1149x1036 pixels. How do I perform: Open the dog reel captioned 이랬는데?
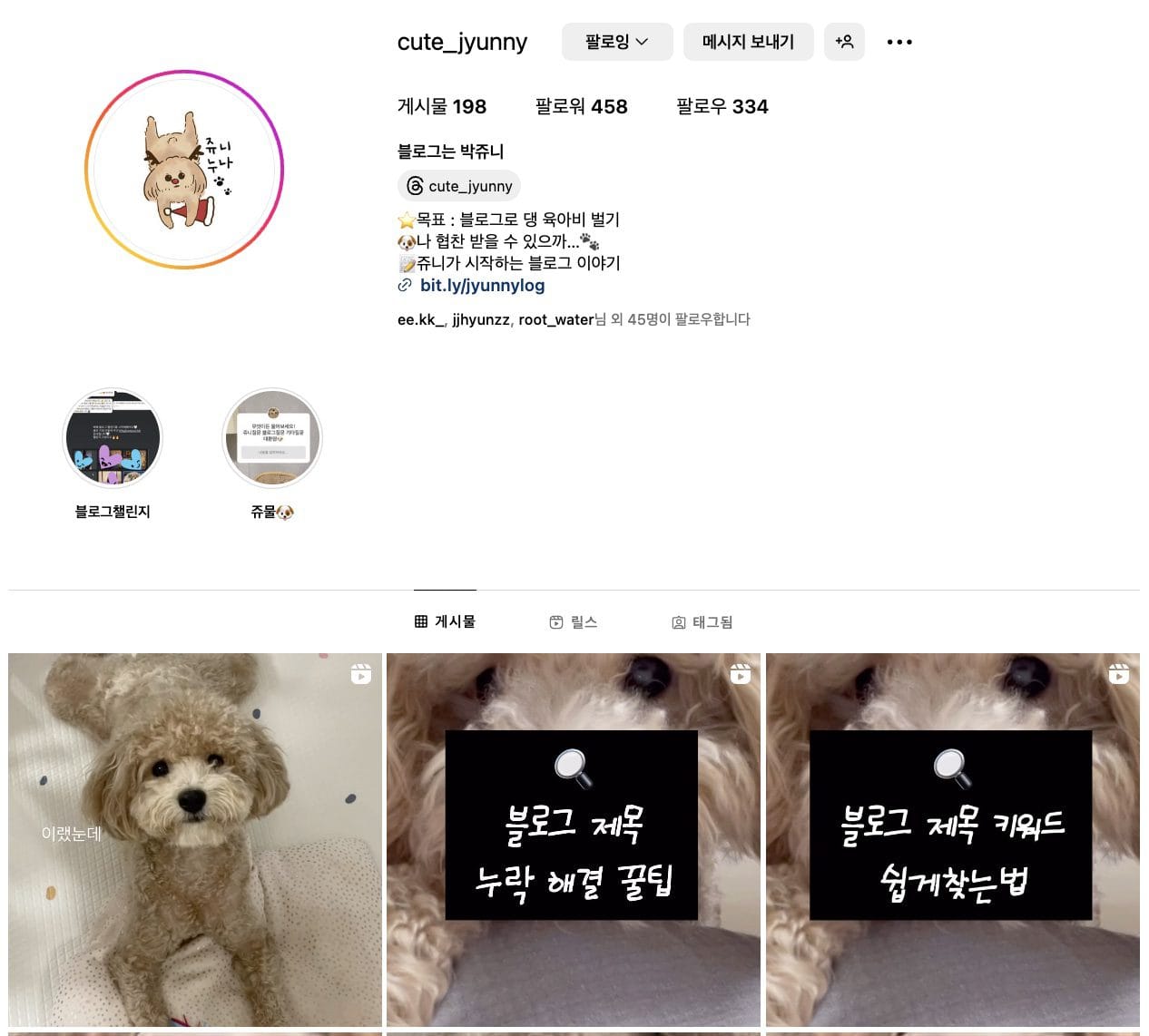[194, 839]
